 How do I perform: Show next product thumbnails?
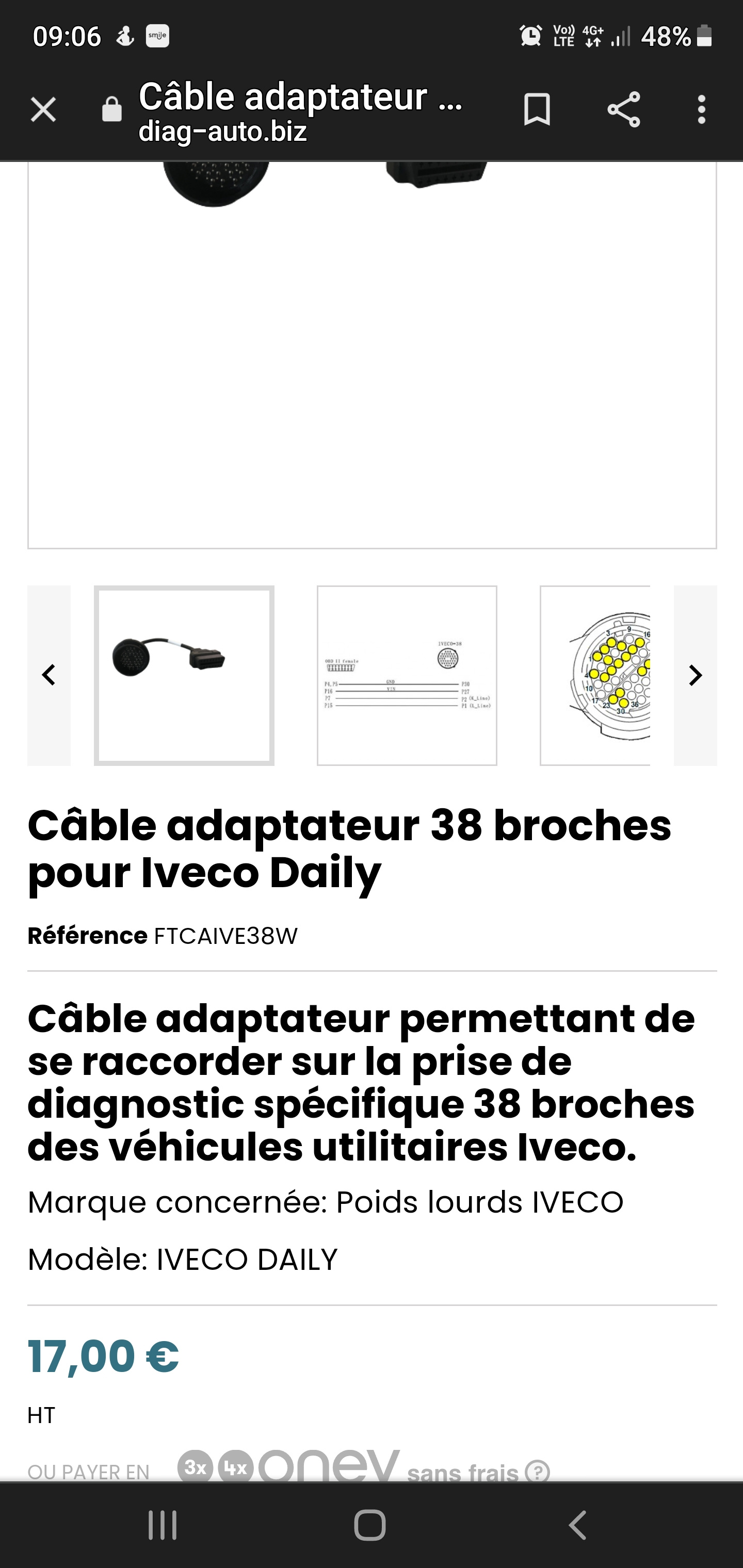point(695,675)
